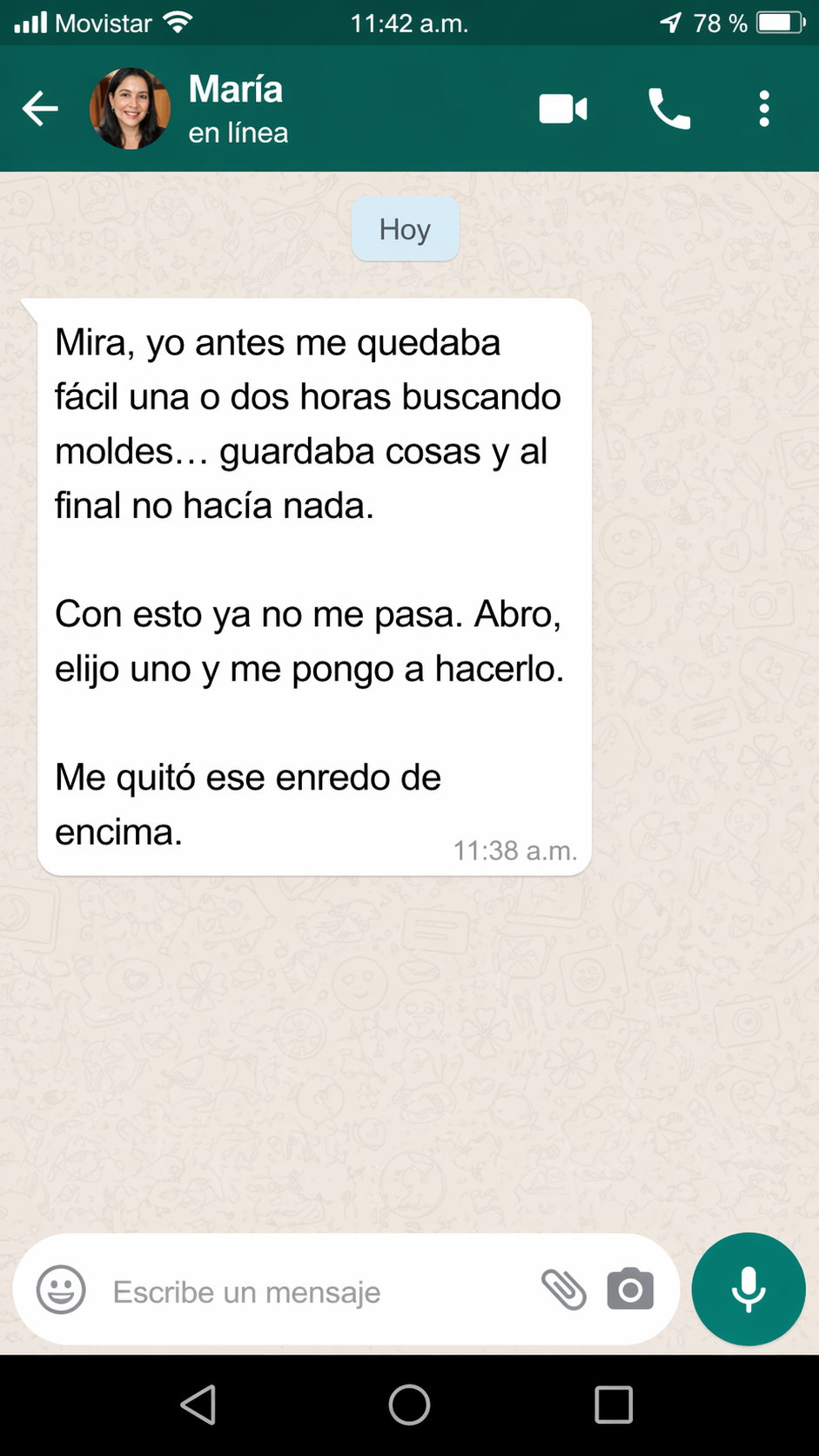
Task: Open María's contact info from her name
Action: [x=237, y=91]
